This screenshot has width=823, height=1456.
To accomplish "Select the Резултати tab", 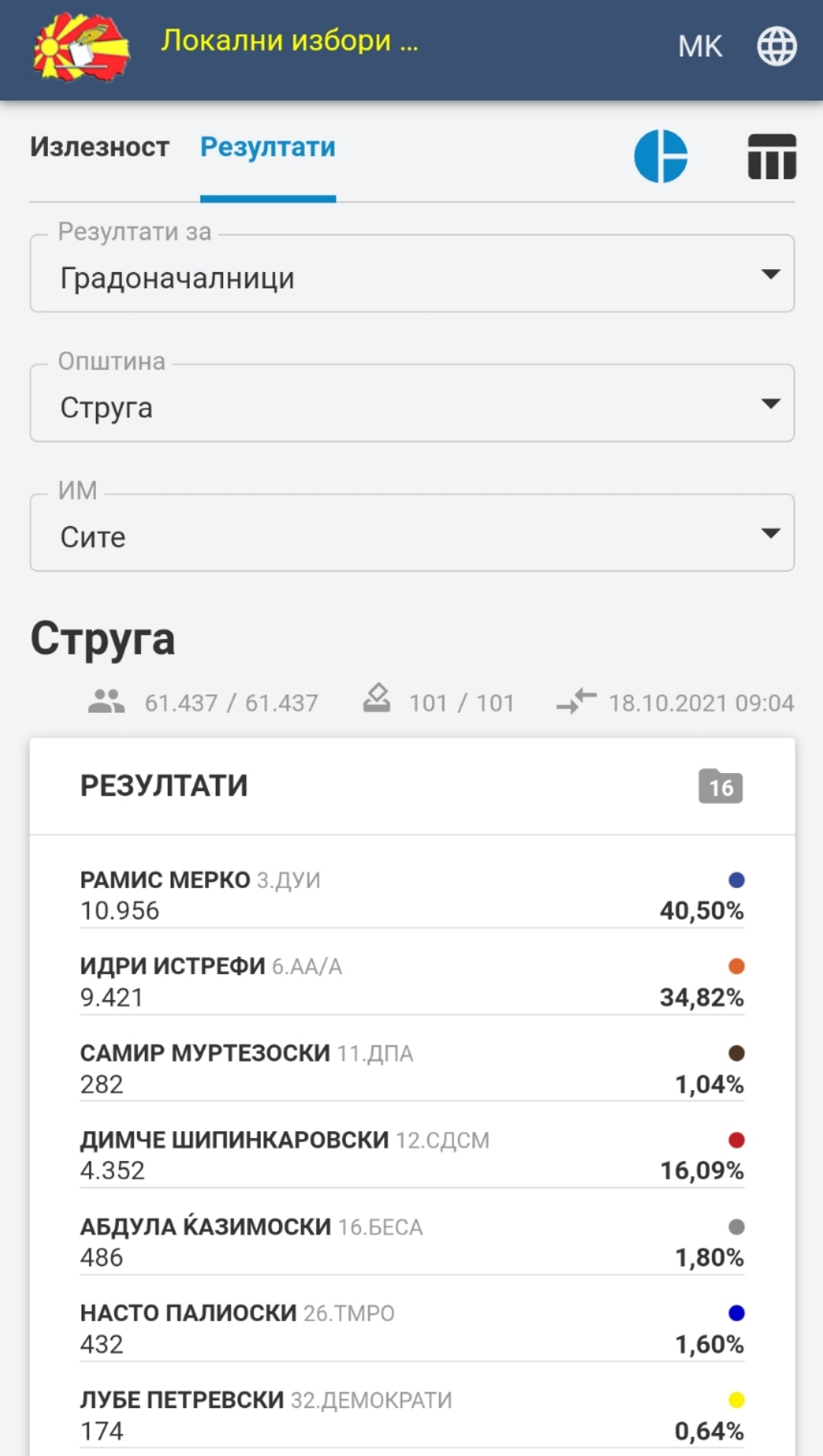I will 267,147.
